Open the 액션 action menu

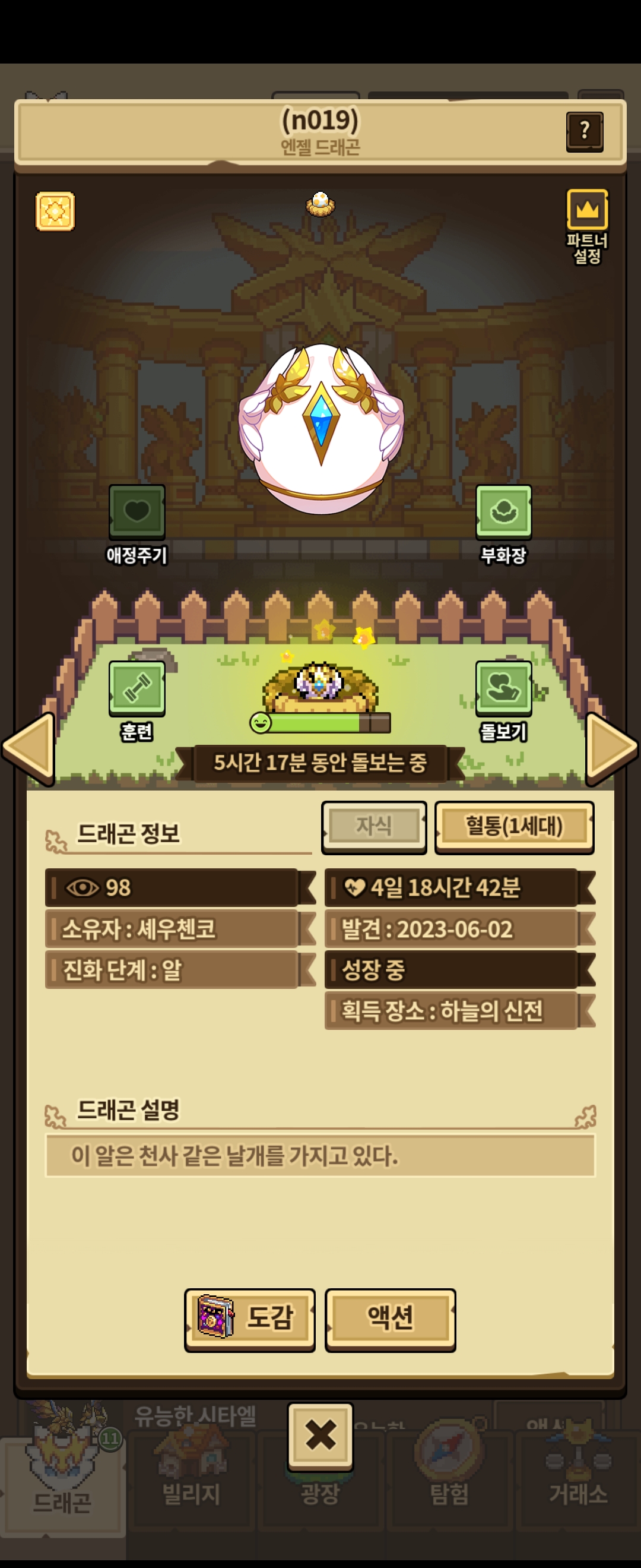(391, 1319)
